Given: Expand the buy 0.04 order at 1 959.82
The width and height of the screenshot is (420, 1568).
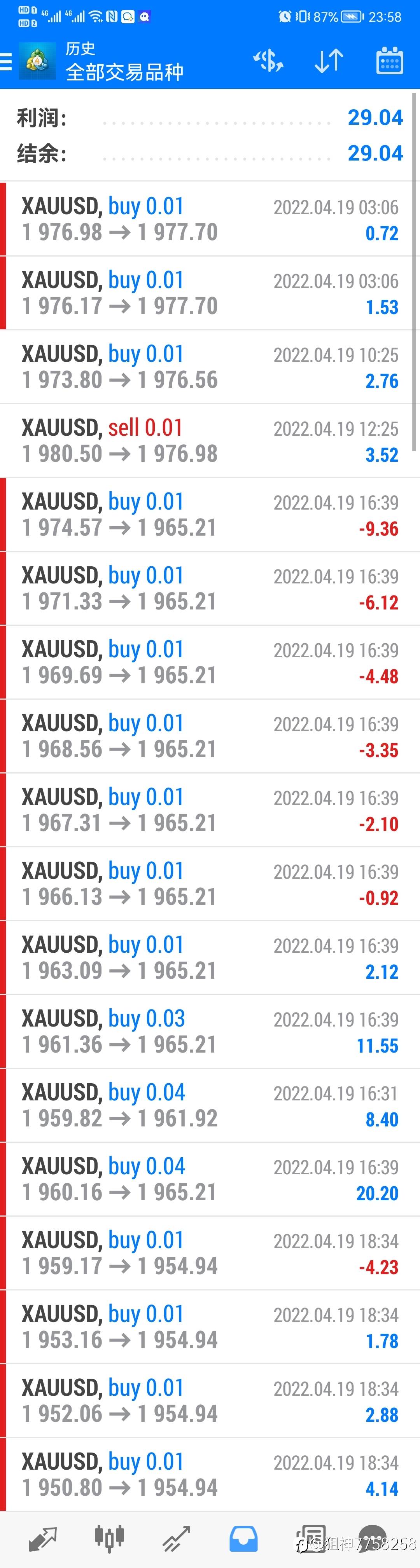Looking at the screenshot, I should 210,1105.
